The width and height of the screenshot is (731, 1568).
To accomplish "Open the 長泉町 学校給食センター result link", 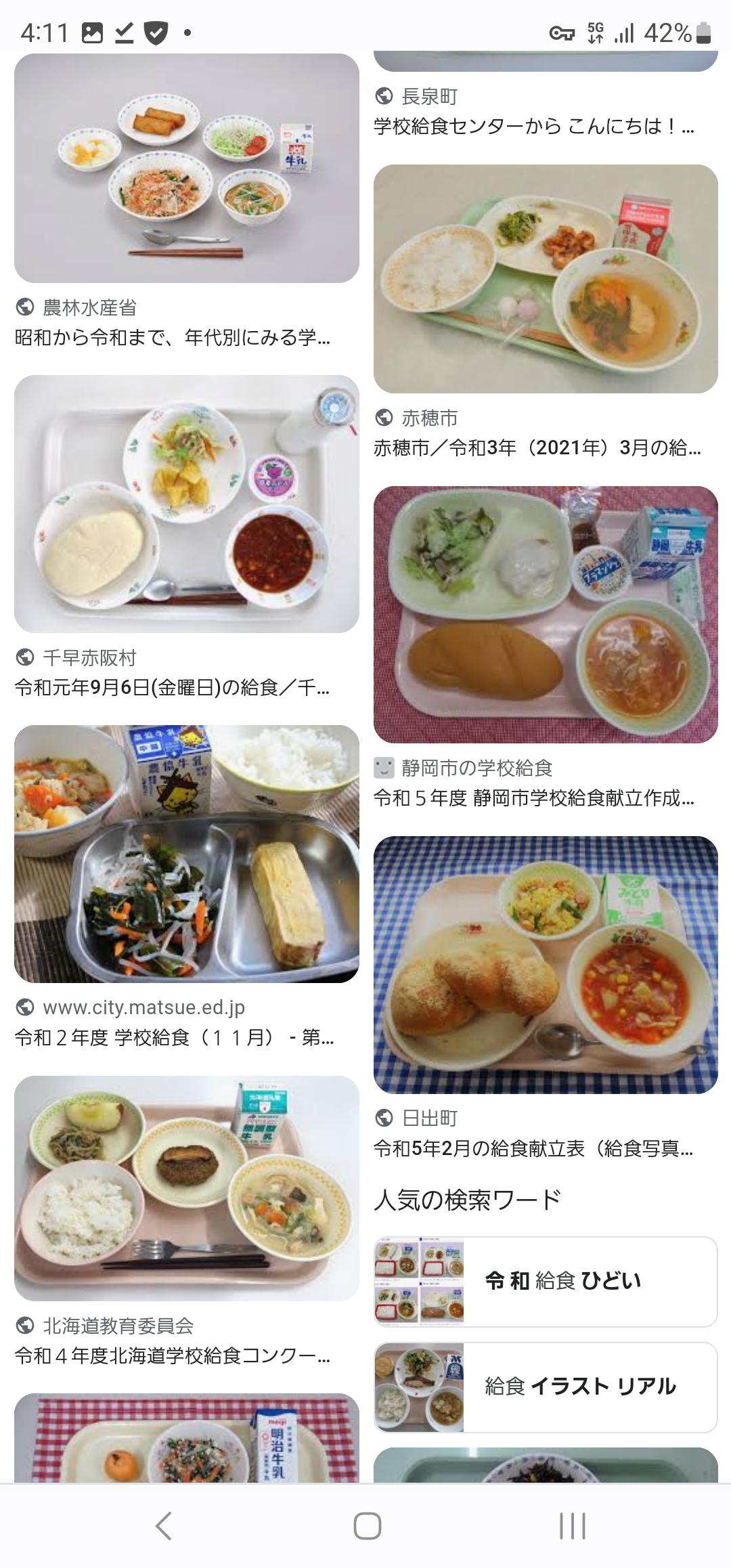I will pos(533,126).
